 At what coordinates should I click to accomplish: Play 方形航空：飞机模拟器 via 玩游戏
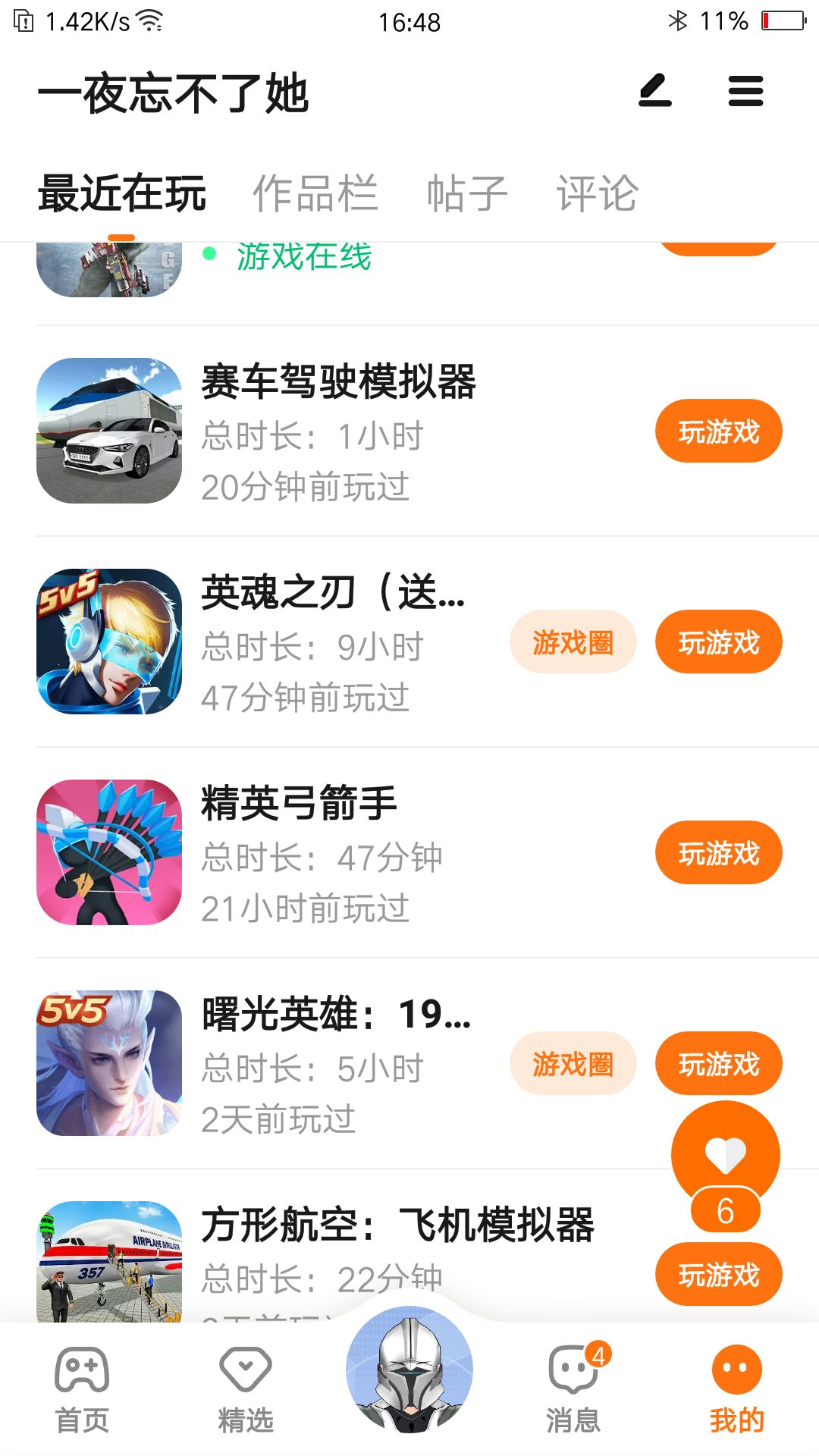pos(718,1275)
